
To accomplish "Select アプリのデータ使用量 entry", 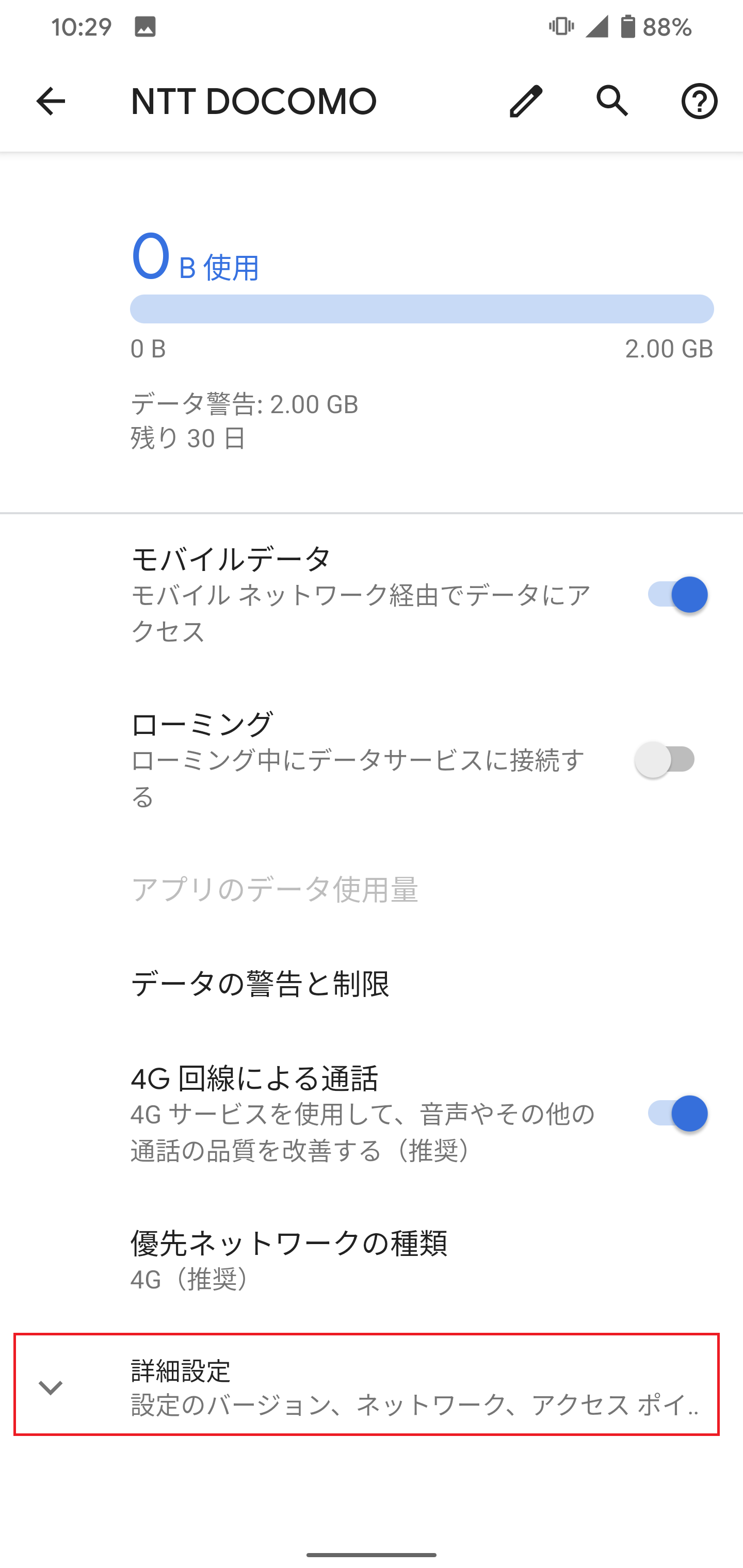I will (x=276, y=890).
